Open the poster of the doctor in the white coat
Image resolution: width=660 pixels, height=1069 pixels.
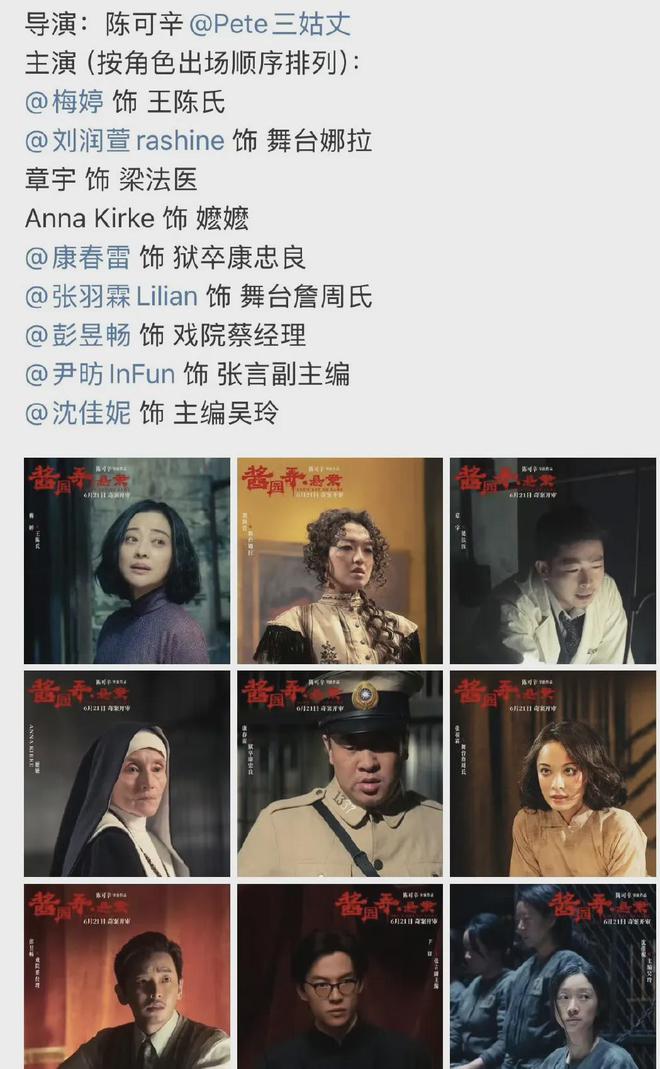tap(553, 560)
